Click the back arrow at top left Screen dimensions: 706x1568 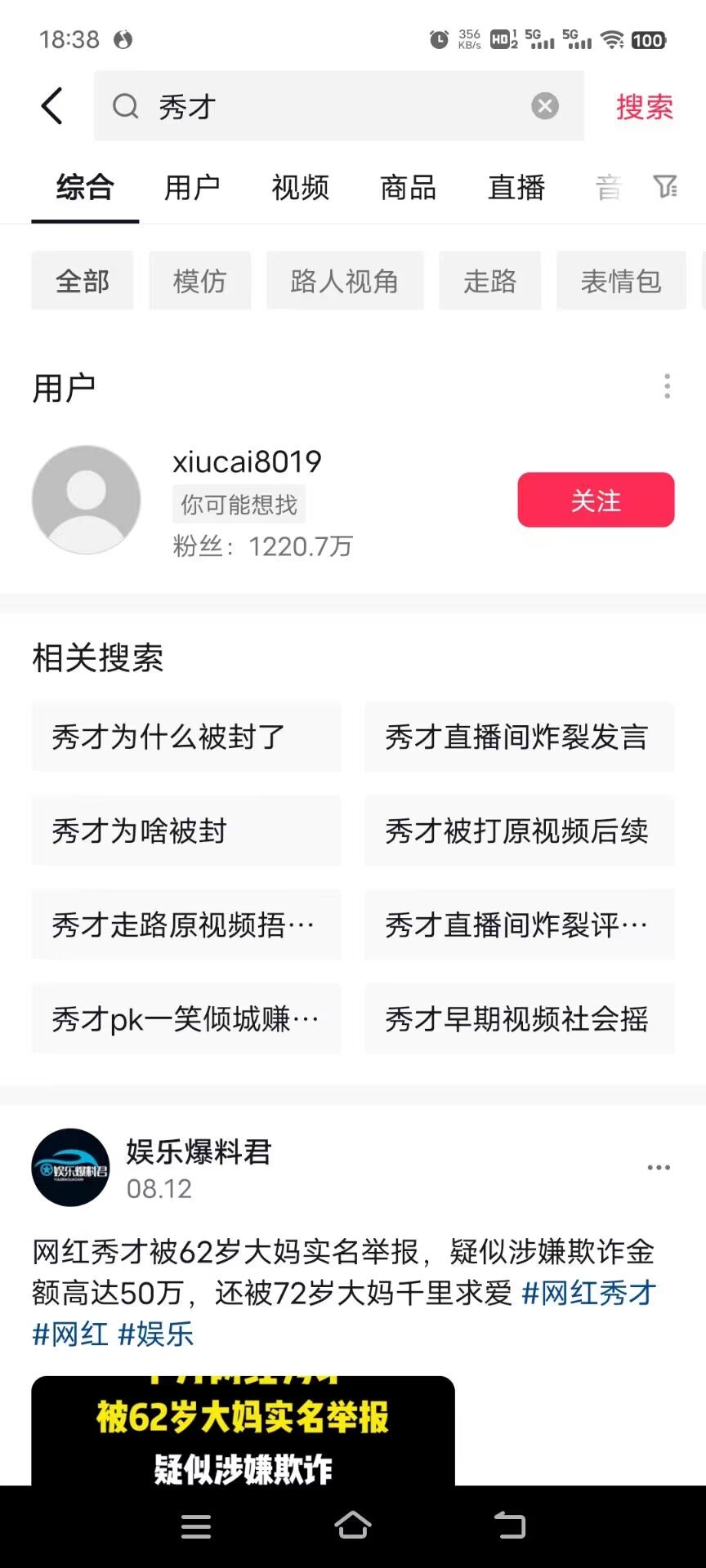coord(51,106)
